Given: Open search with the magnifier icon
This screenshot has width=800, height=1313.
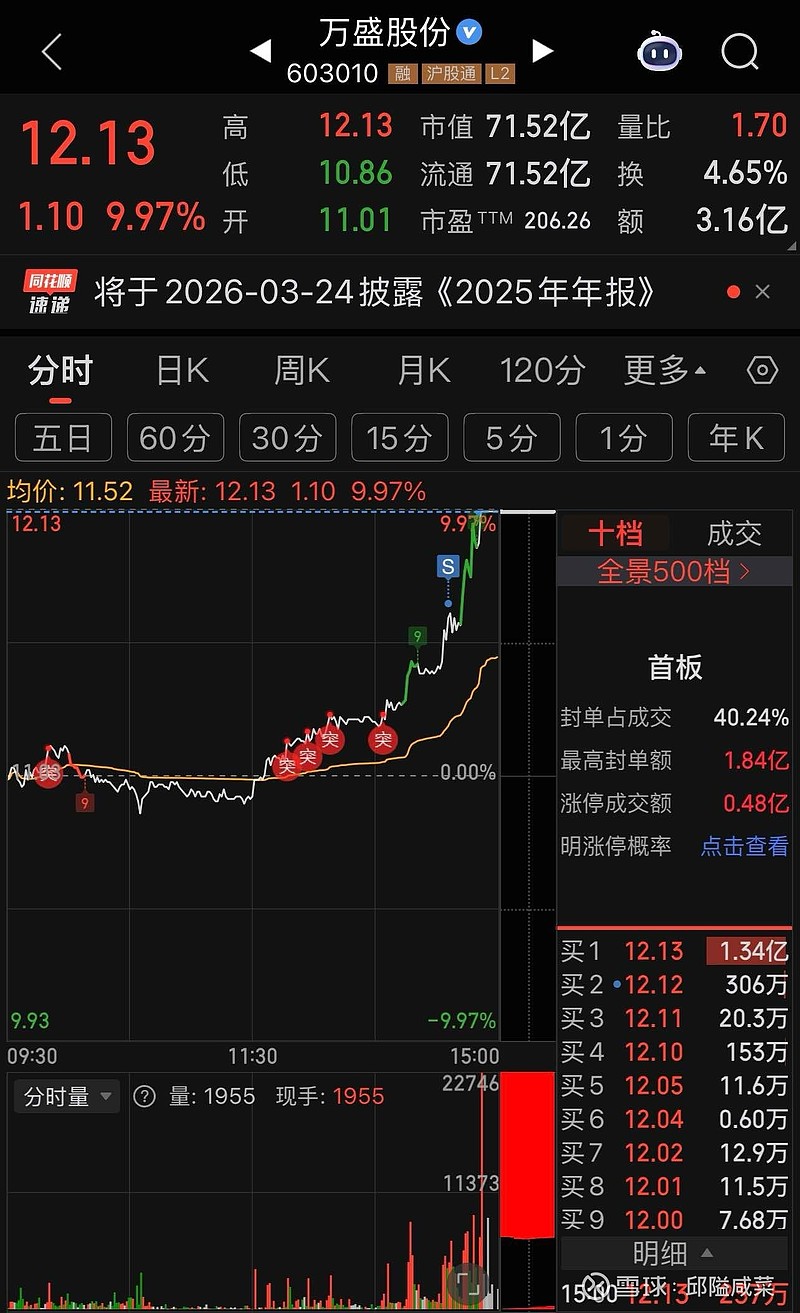Looking at the screenshot, I should [x=739, y=52].
